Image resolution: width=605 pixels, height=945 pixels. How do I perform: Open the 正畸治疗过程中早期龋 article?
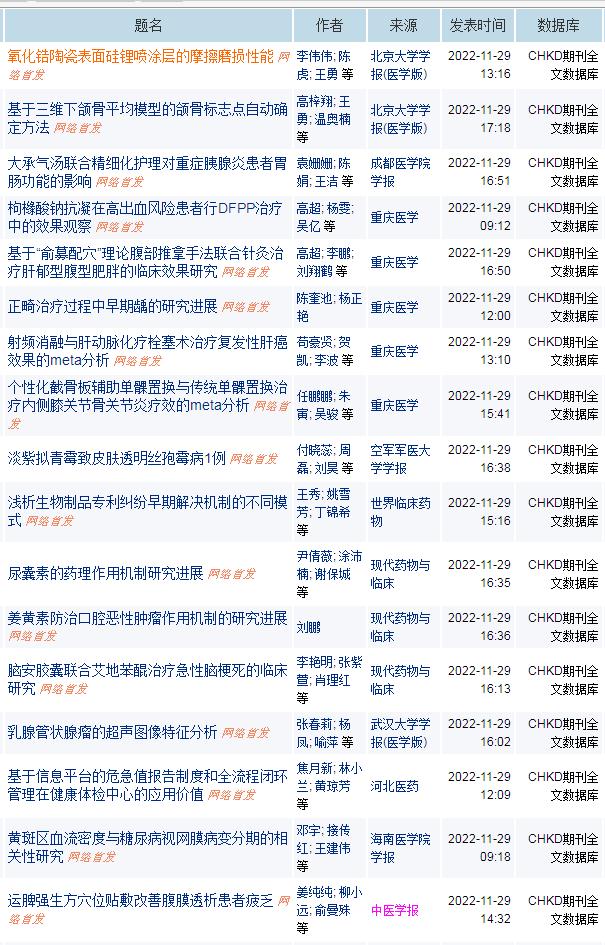[x=112, y=305]
